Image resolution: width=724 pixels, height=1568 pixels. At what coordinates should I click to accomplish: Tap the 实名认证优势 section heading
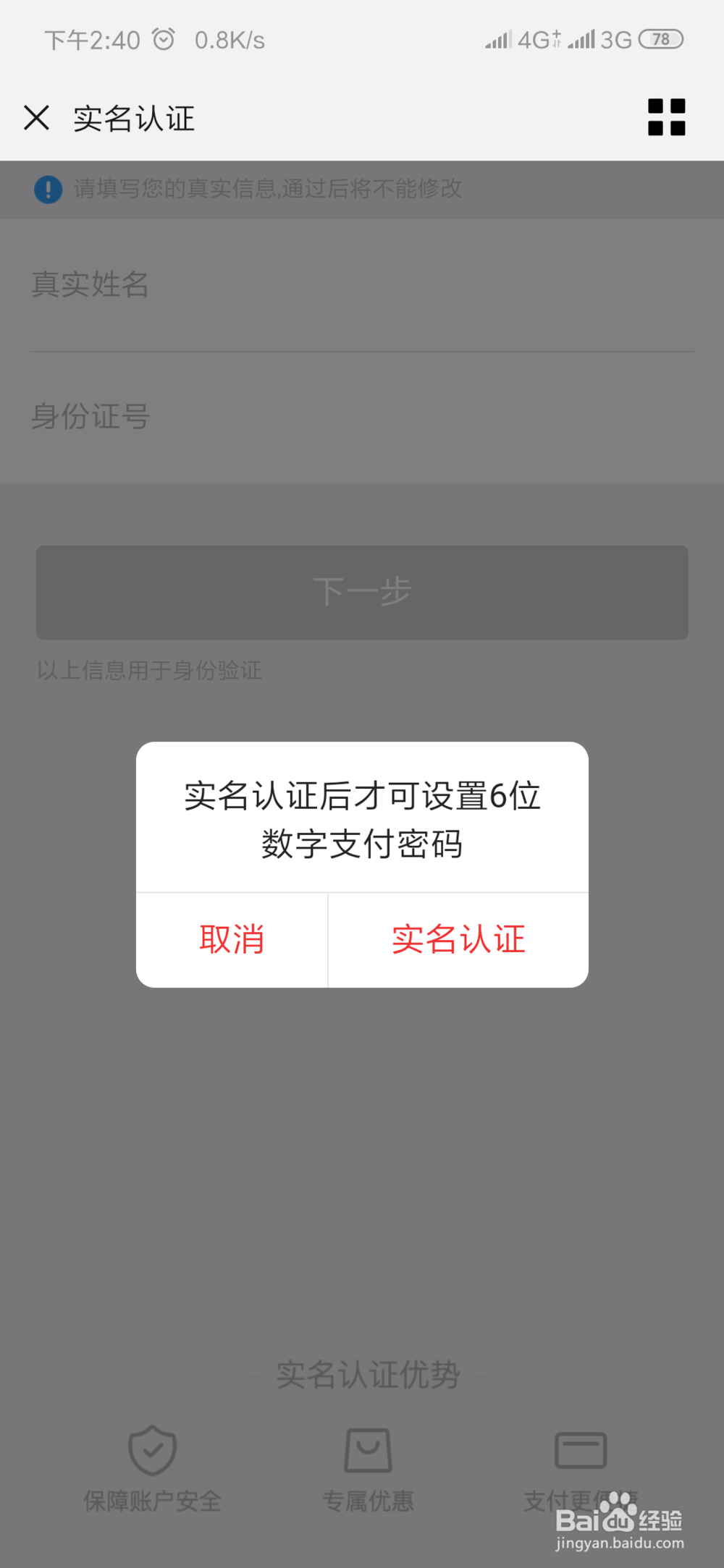pos(368,1375)
